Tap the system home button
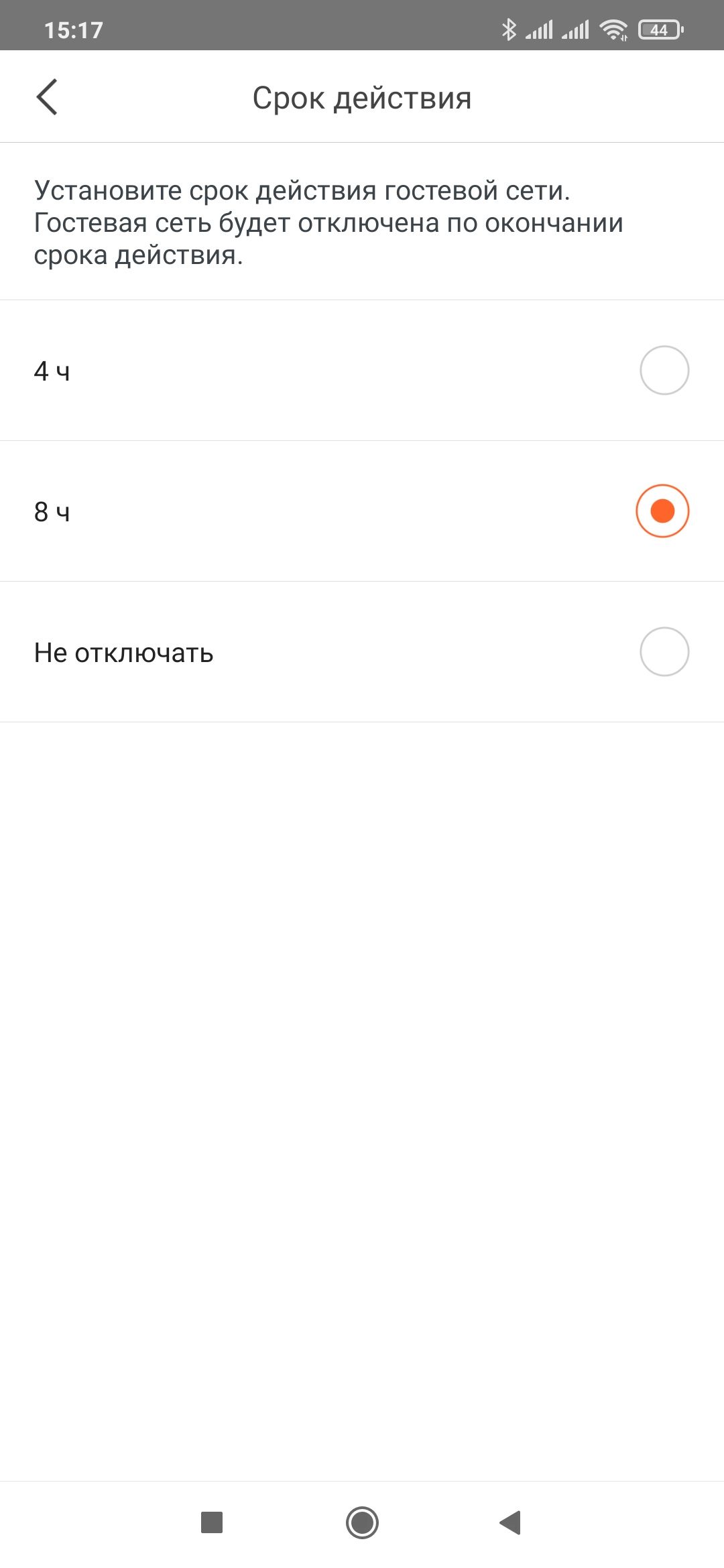The image size is (724, 1568). click(362, 1522)
